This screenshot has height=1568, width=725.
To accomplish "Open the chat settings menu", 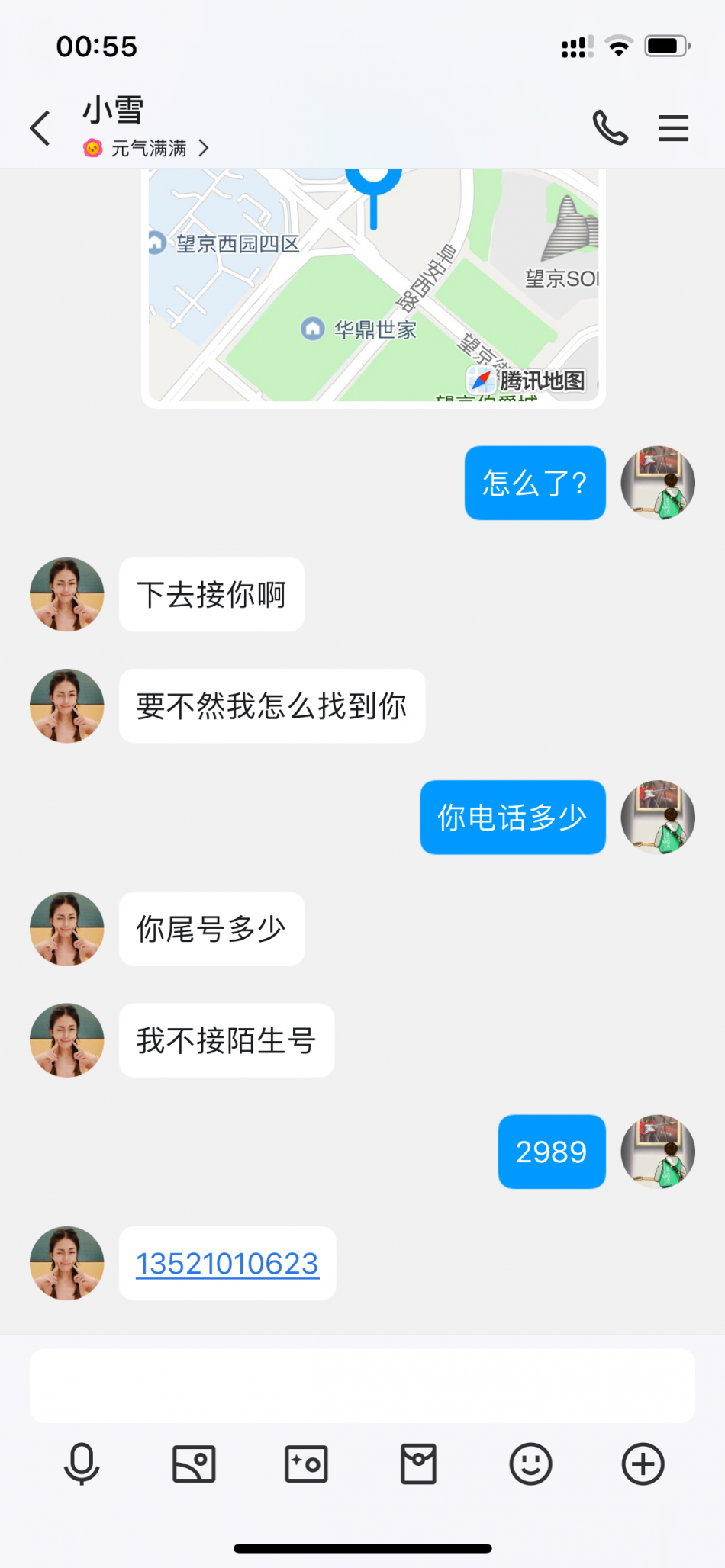I will click(673, 127).
